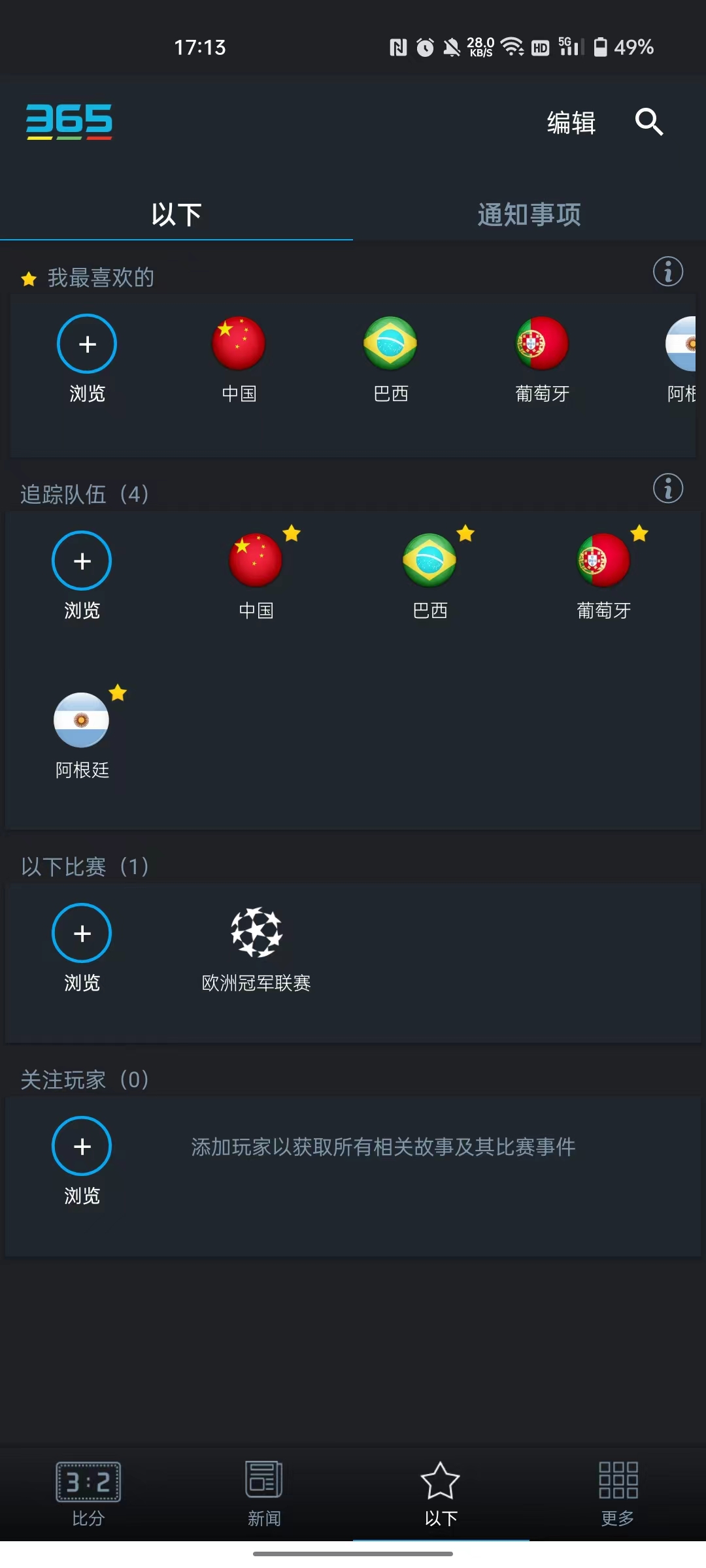The image size is (706, 1568).
Task: Select the 以下 top tab
Action: (x=176, y=214)
